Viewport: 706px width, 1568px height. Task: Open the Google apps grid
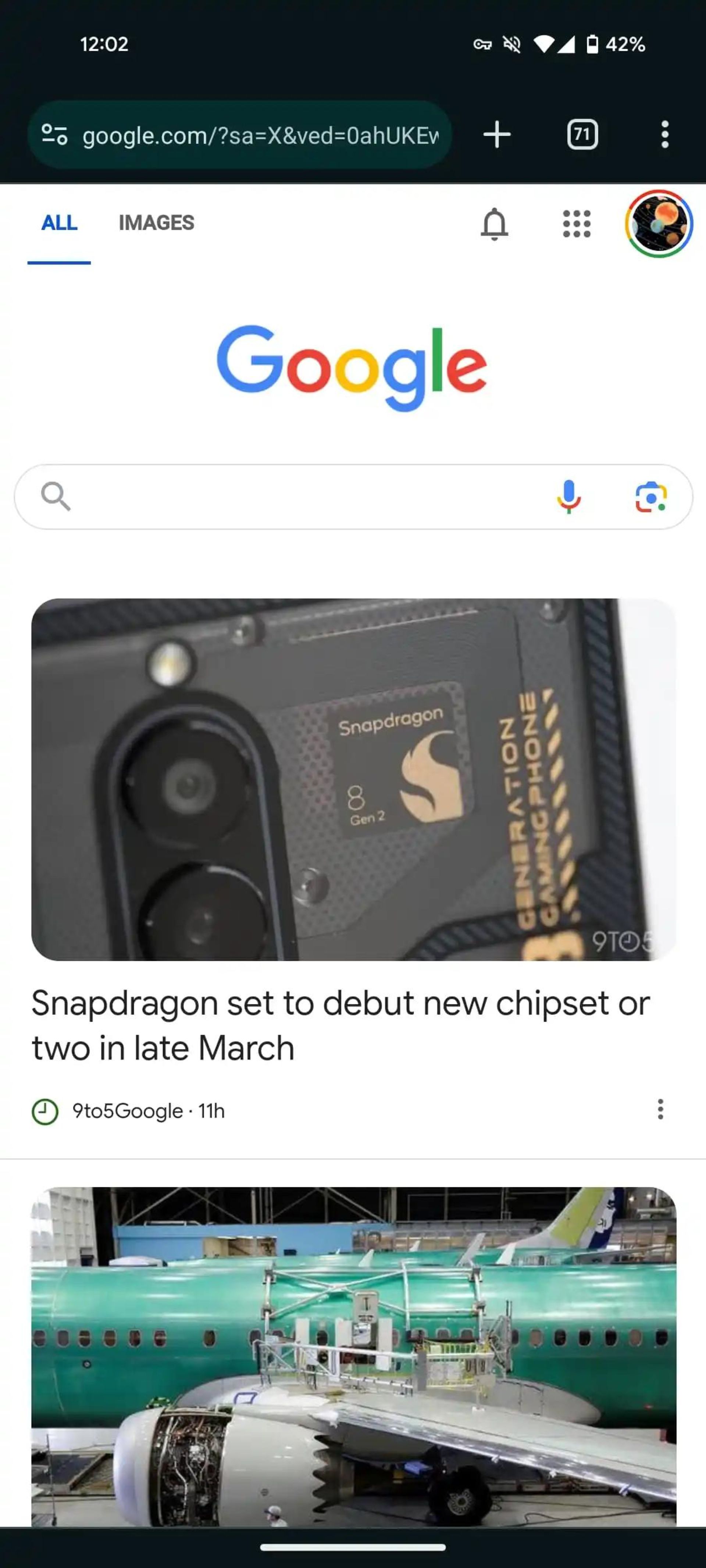[x=576, y=224]
